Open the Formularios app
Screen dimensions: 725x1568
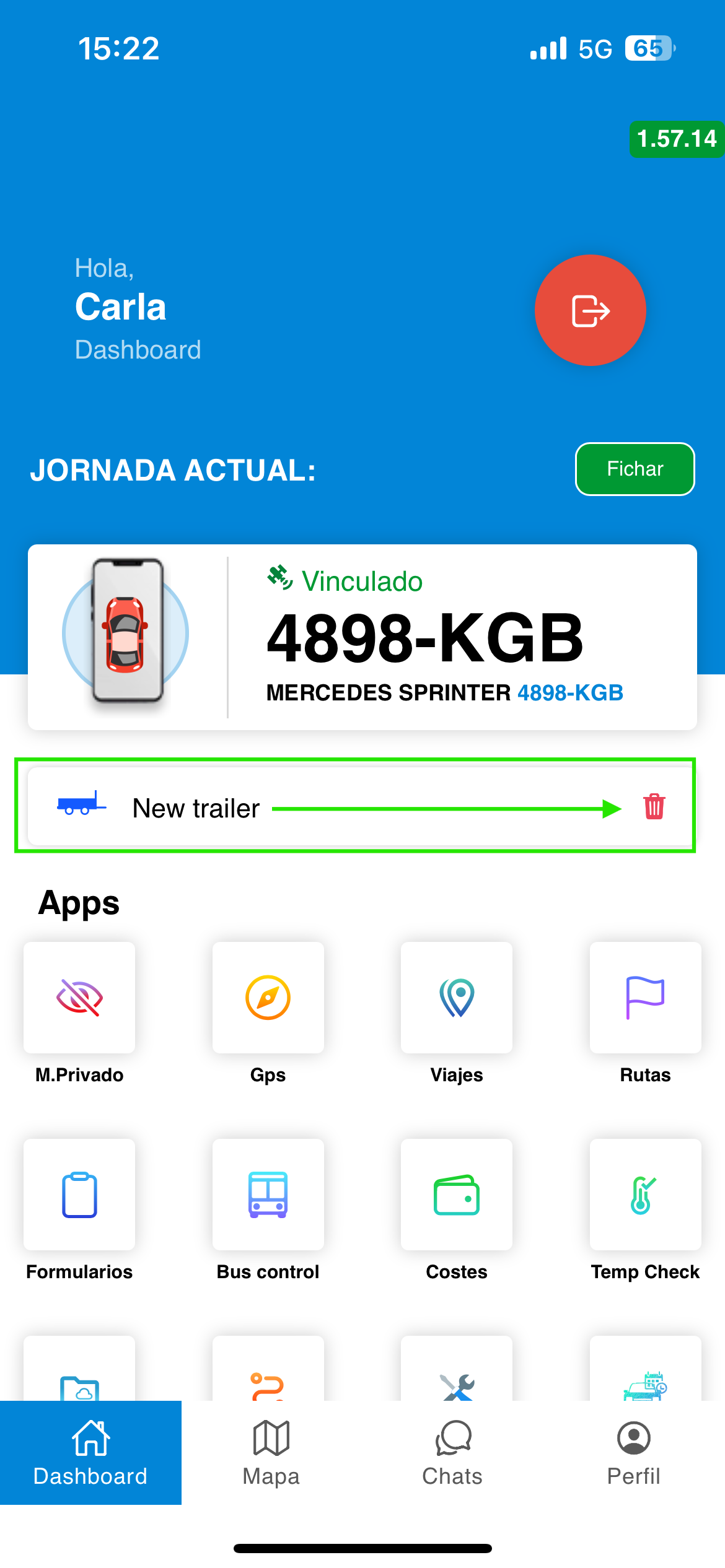(x=79, y=1195)
